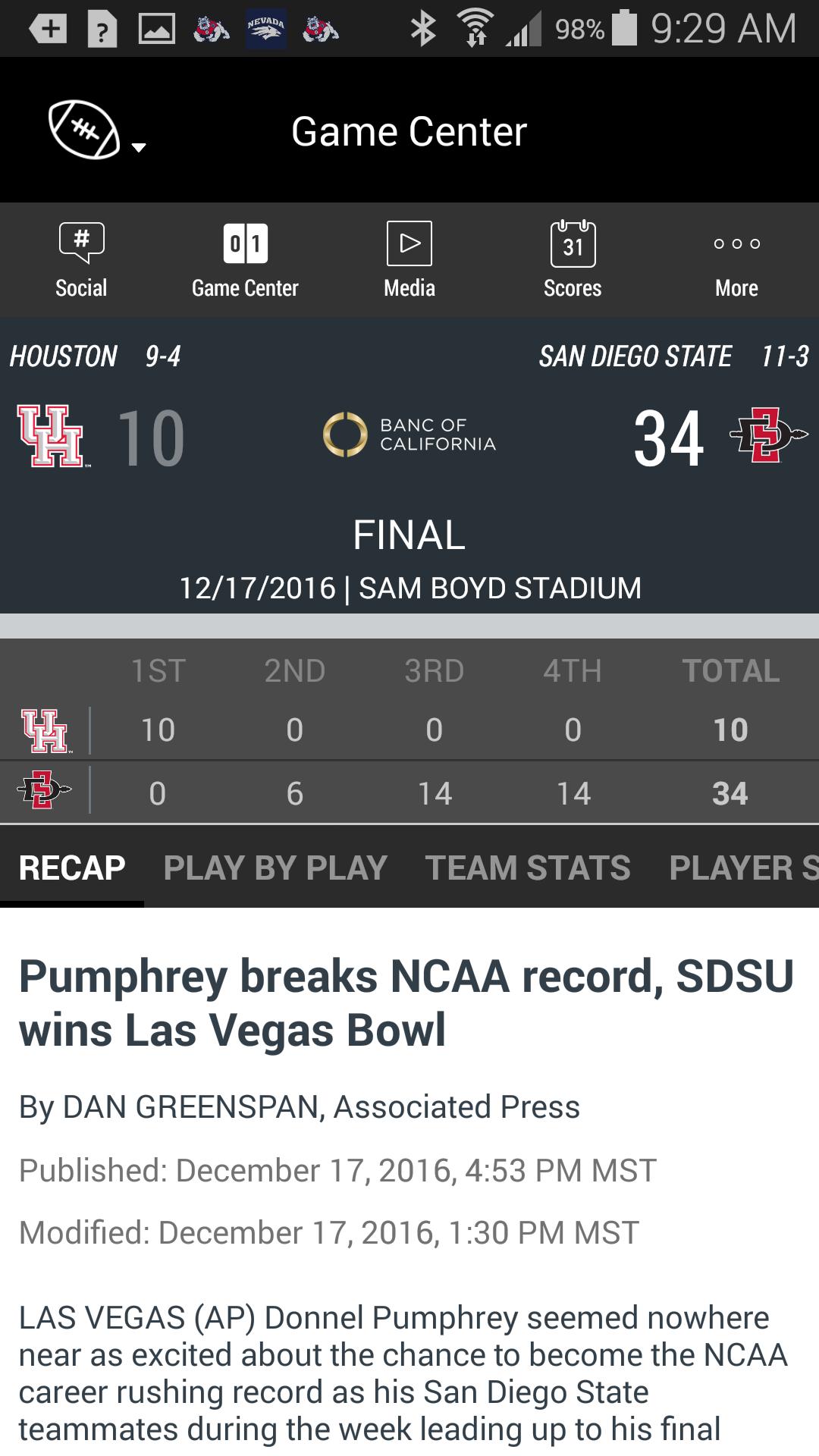The width and height of the screenshot is (819, 1456).
Task: Toggle the Bluetooth status icon
Action: [x=424, y=29]
